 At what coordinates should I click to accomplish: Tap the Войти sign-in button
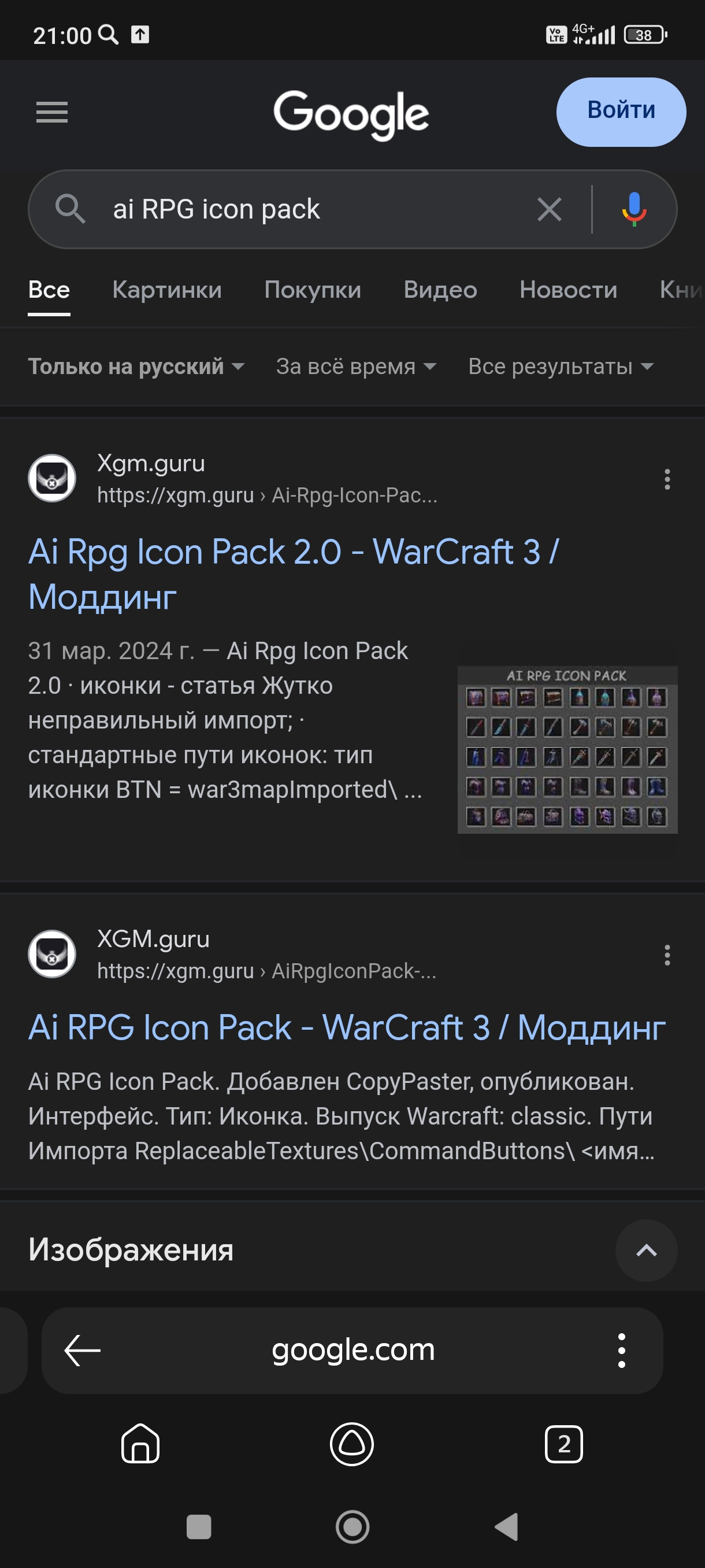click(x=621, y=112)
